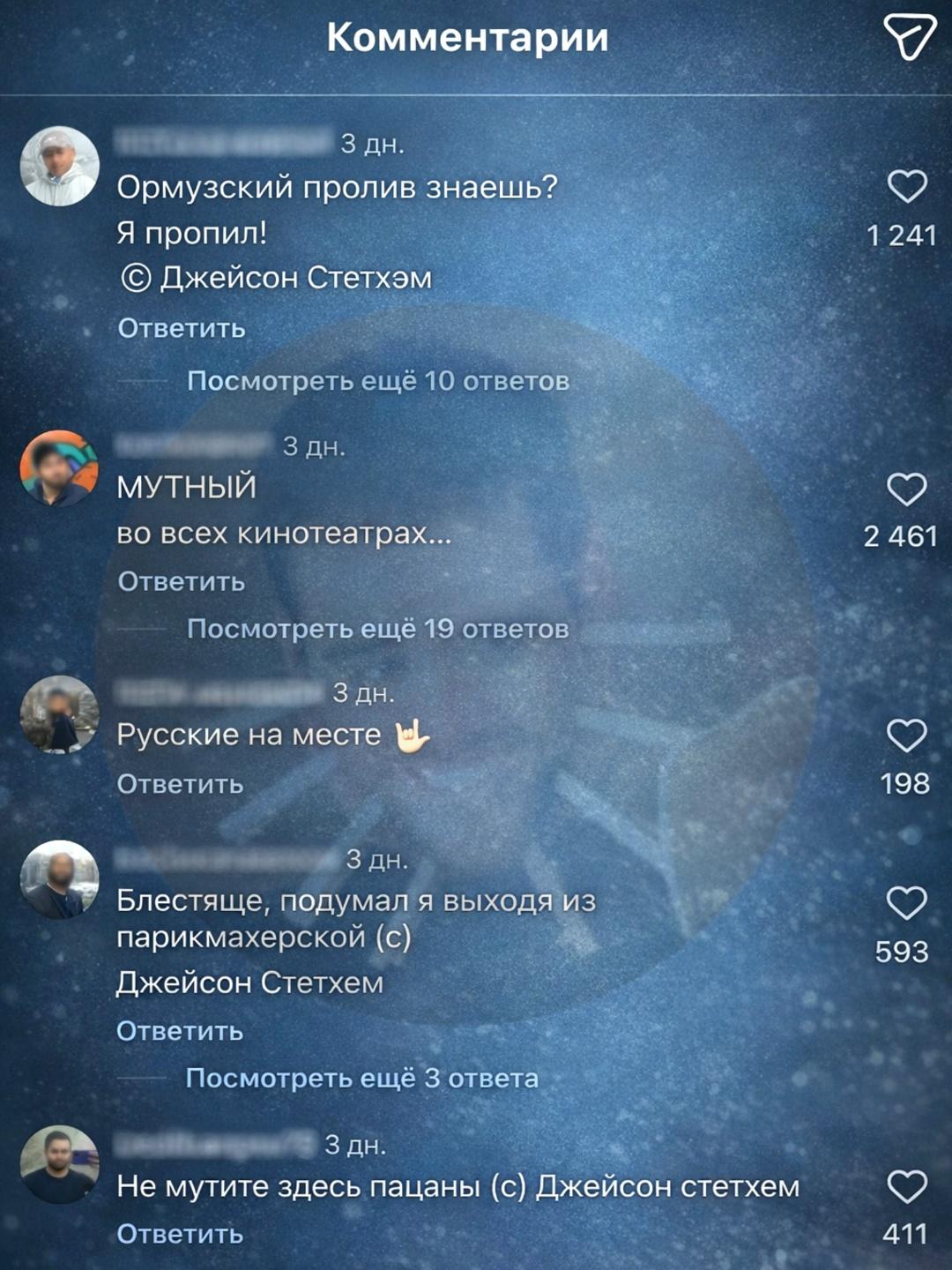Screen dimensions: 952x1270
Task: Open avatar of "Не мутите здесь пацаны" commenter
Action: (x=59, y=1164)
